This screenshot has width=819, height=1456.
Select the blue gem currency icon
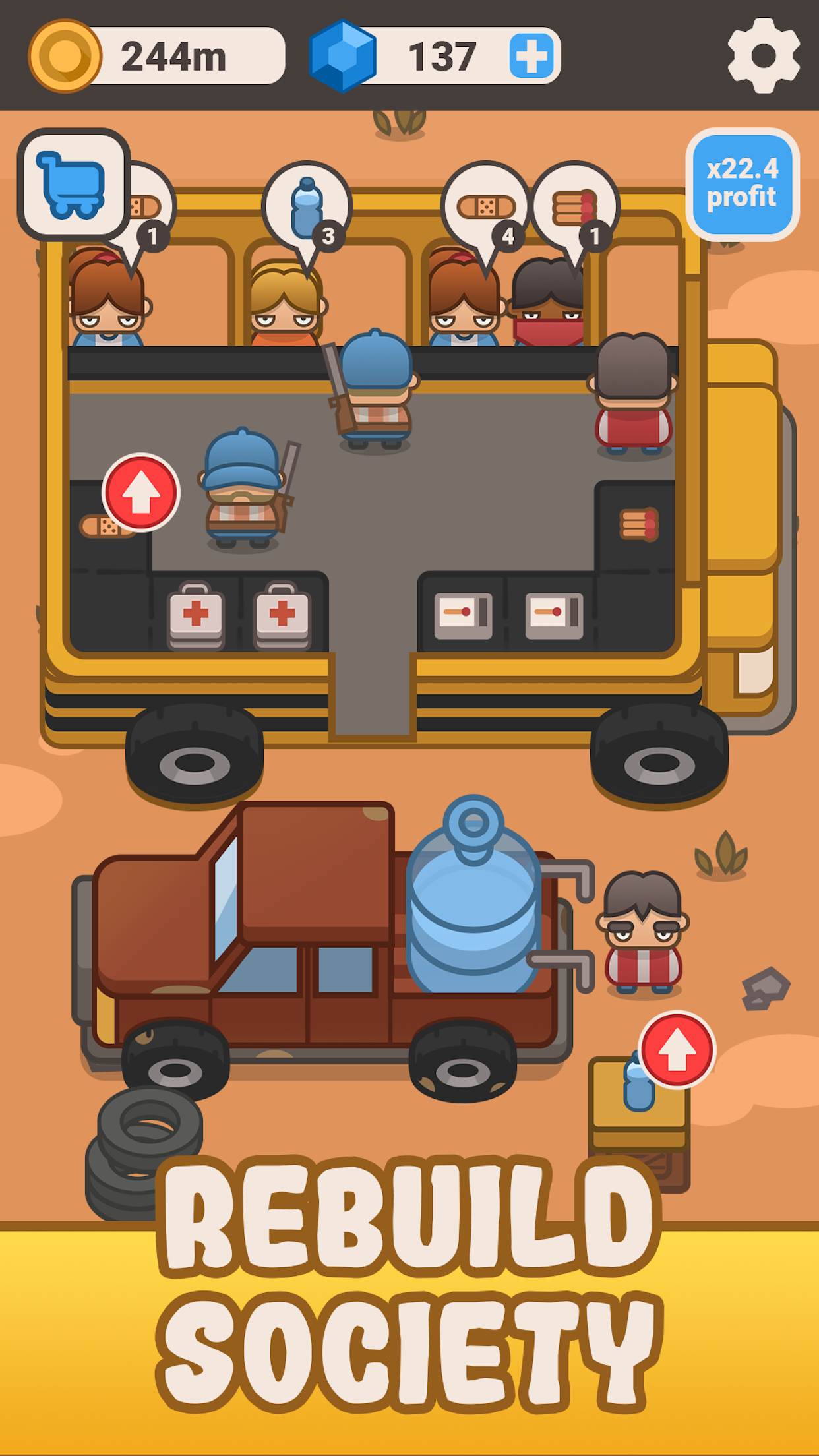tap(343, 54)
